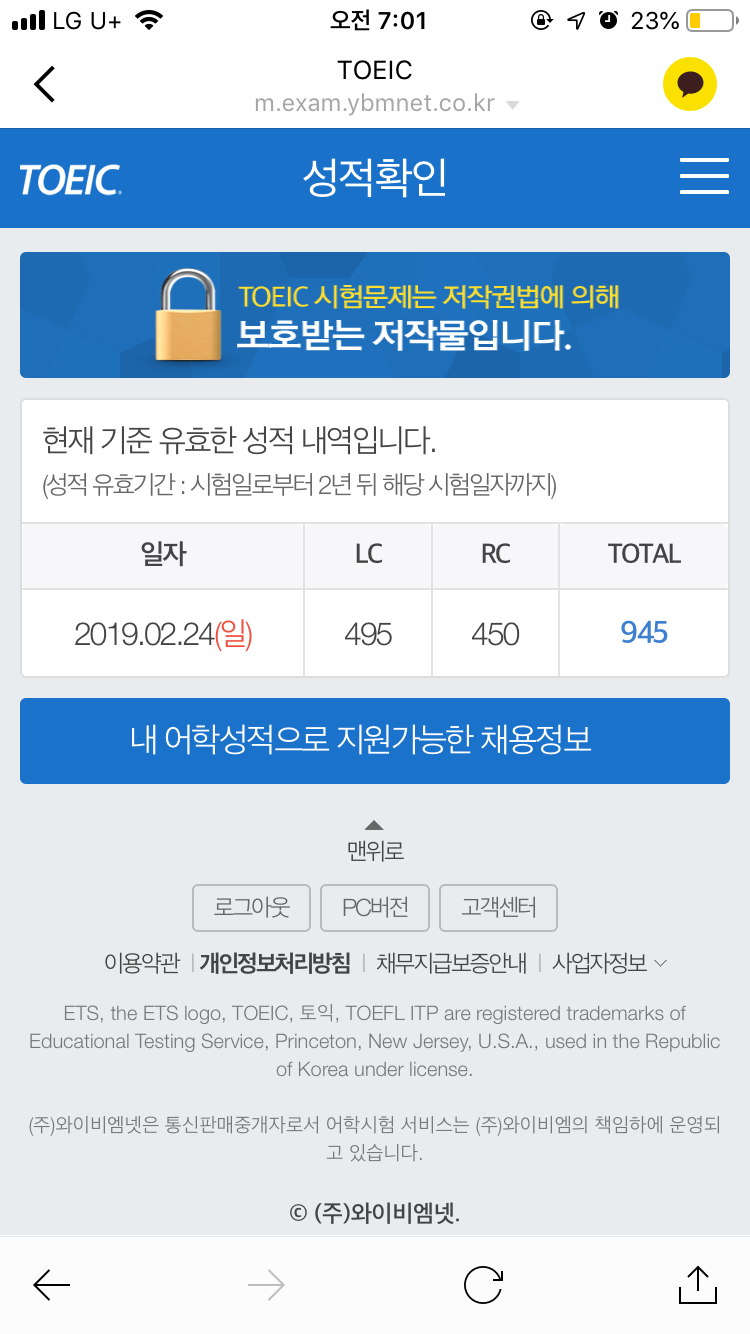Tap the 로그아웃 button
The height and width of the screenshot is (1334, 750).
pos(252,908)
